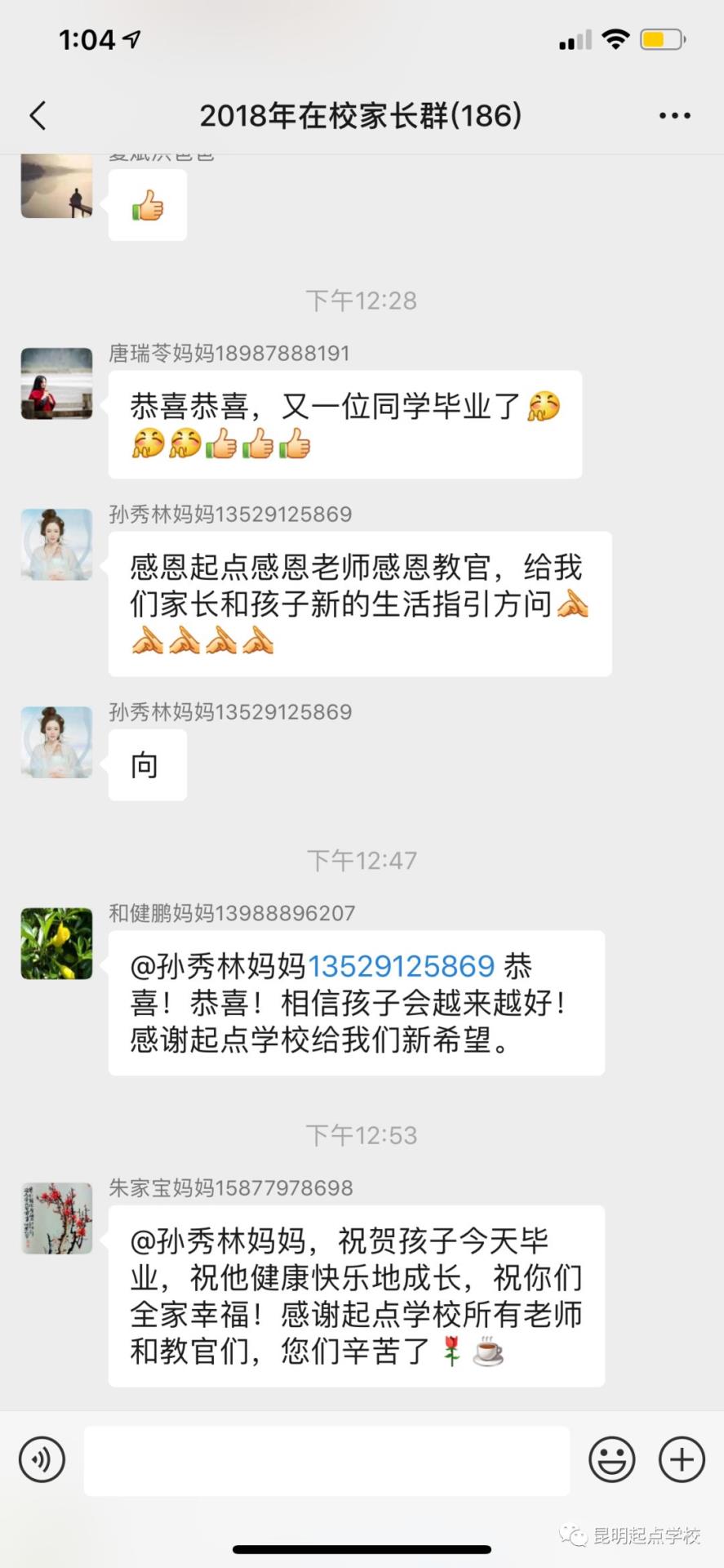This screenshot has width=724, height=1568.
Task: Open the plus attachments menu
Action: (682, 1459)
